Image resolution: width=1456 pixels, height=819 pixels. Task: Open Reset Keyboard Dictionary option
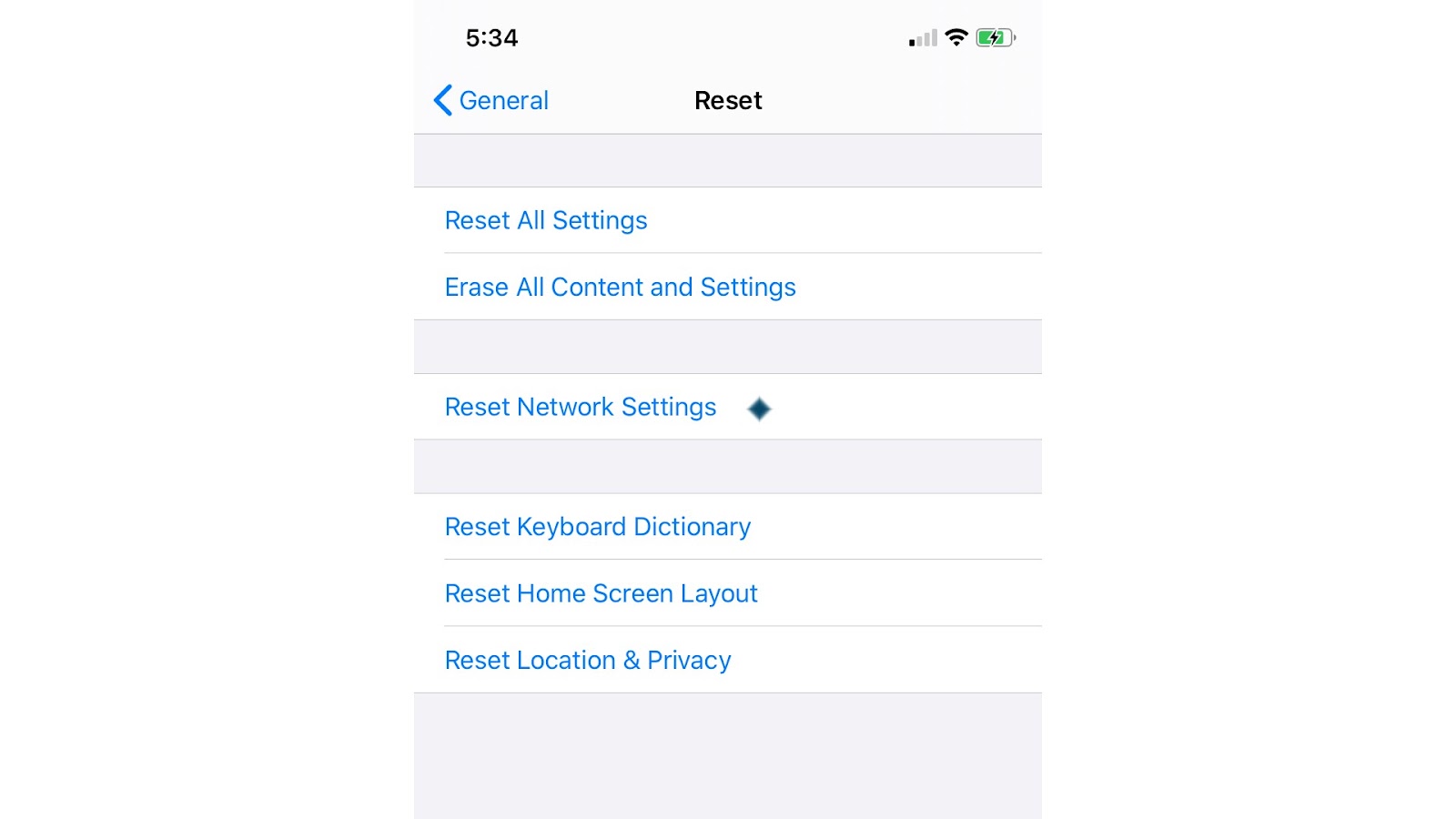click(597, 527)
